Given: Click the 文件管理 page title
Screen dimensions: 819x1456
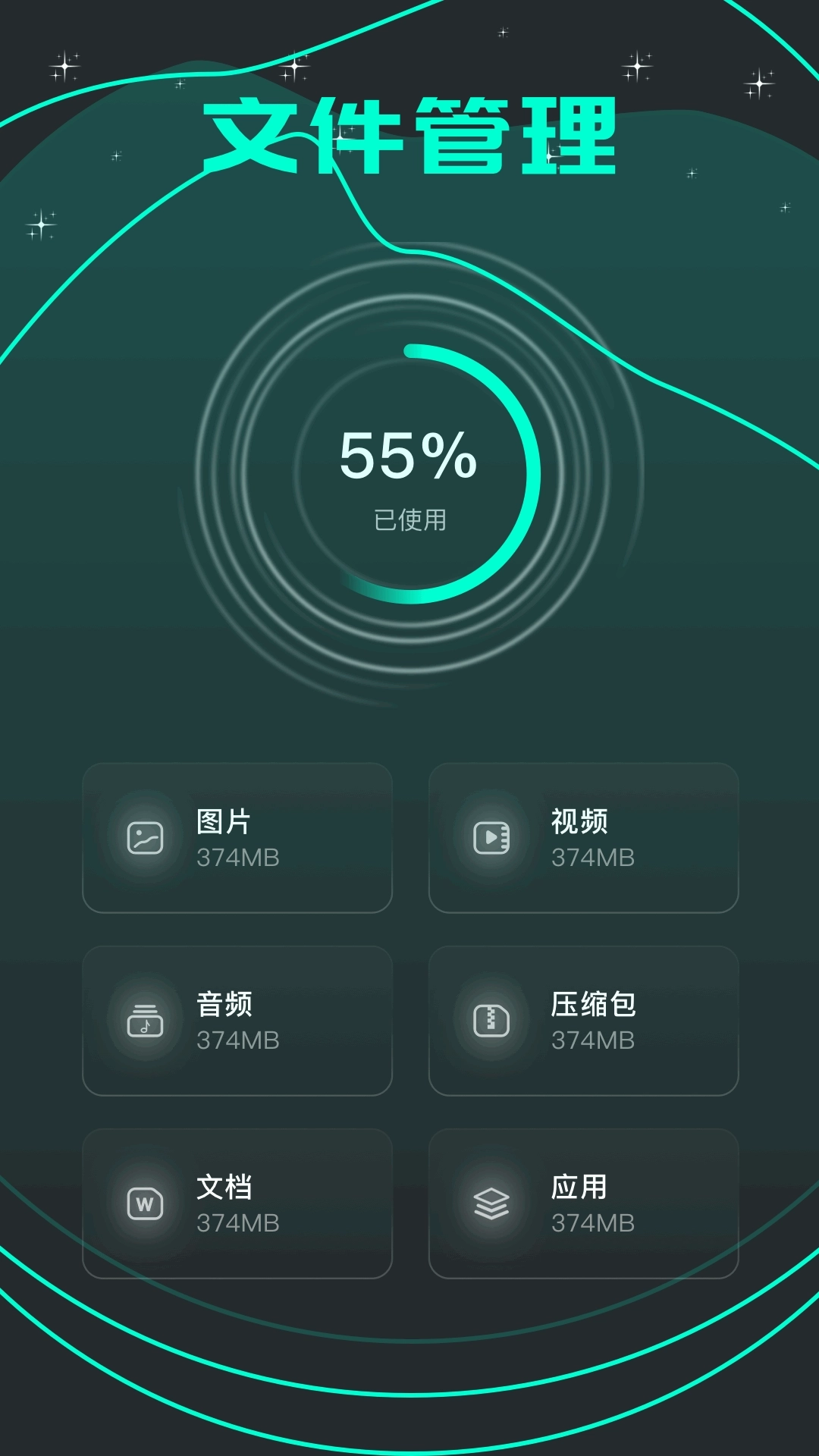Looking at the screenshot, I should [409, 136].
